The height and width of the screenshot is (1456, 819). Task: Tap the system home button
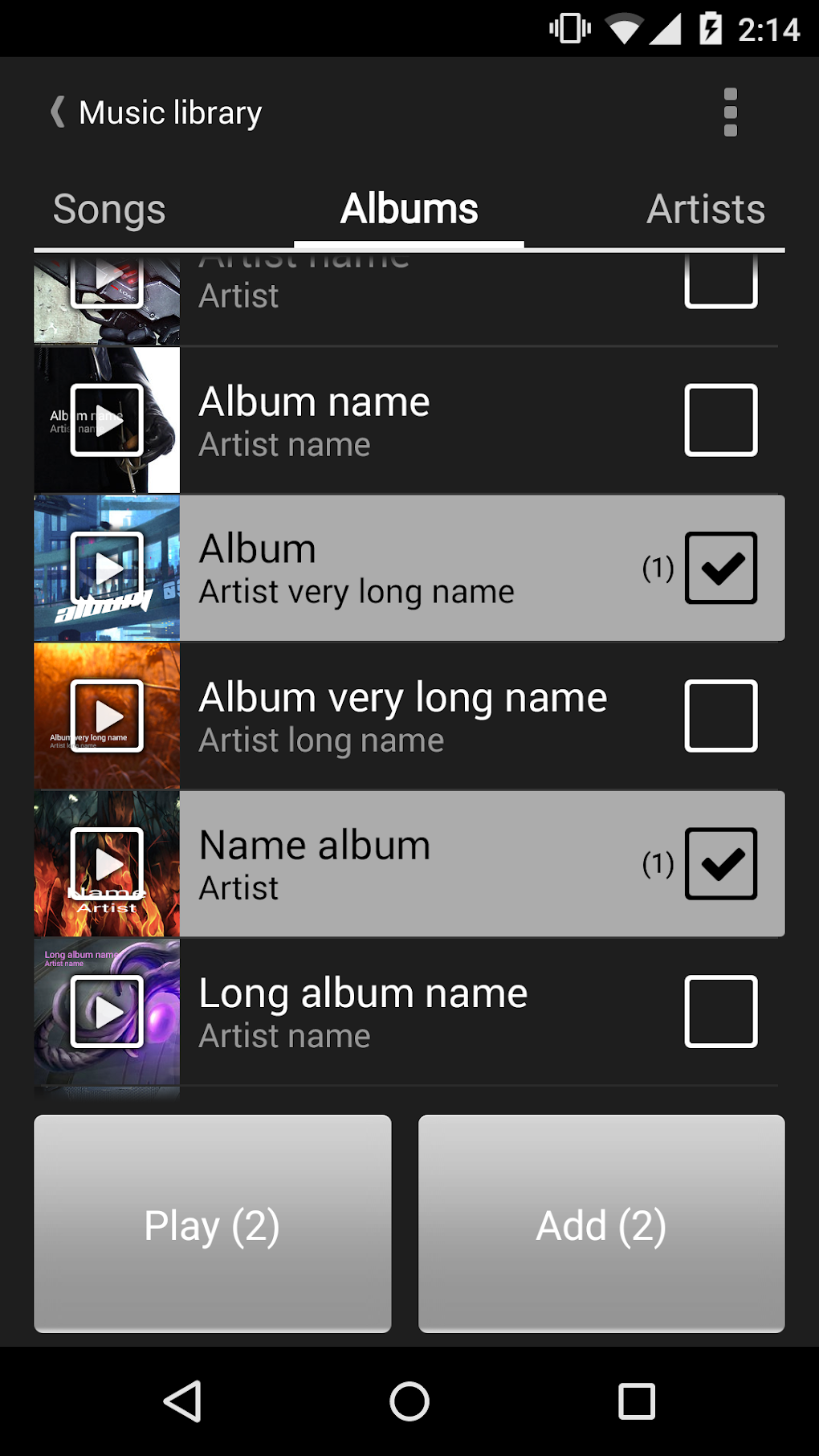click(409, 1401)
